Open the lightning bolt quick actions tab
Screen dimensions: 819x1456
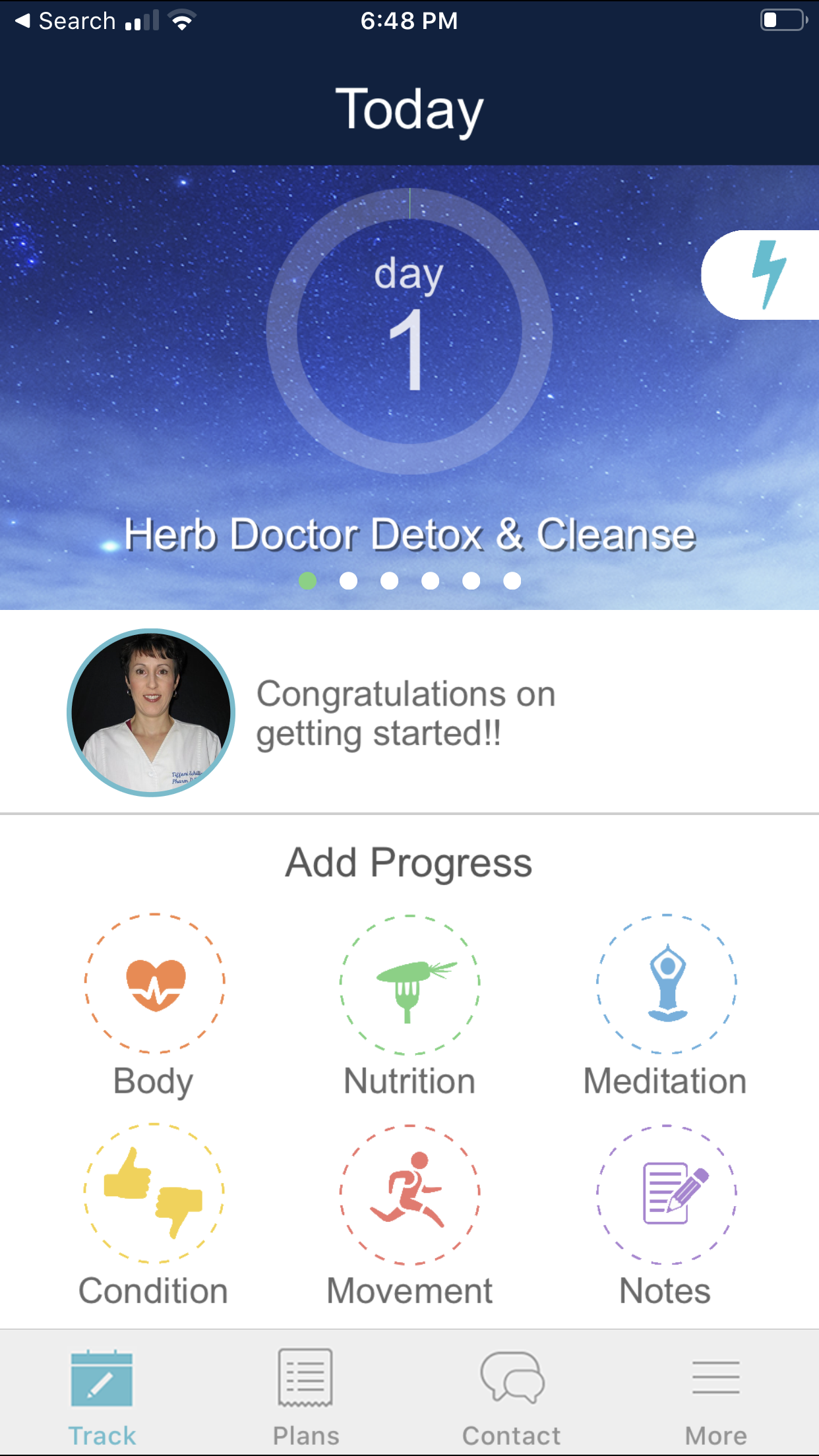click(x=765, y=274)
